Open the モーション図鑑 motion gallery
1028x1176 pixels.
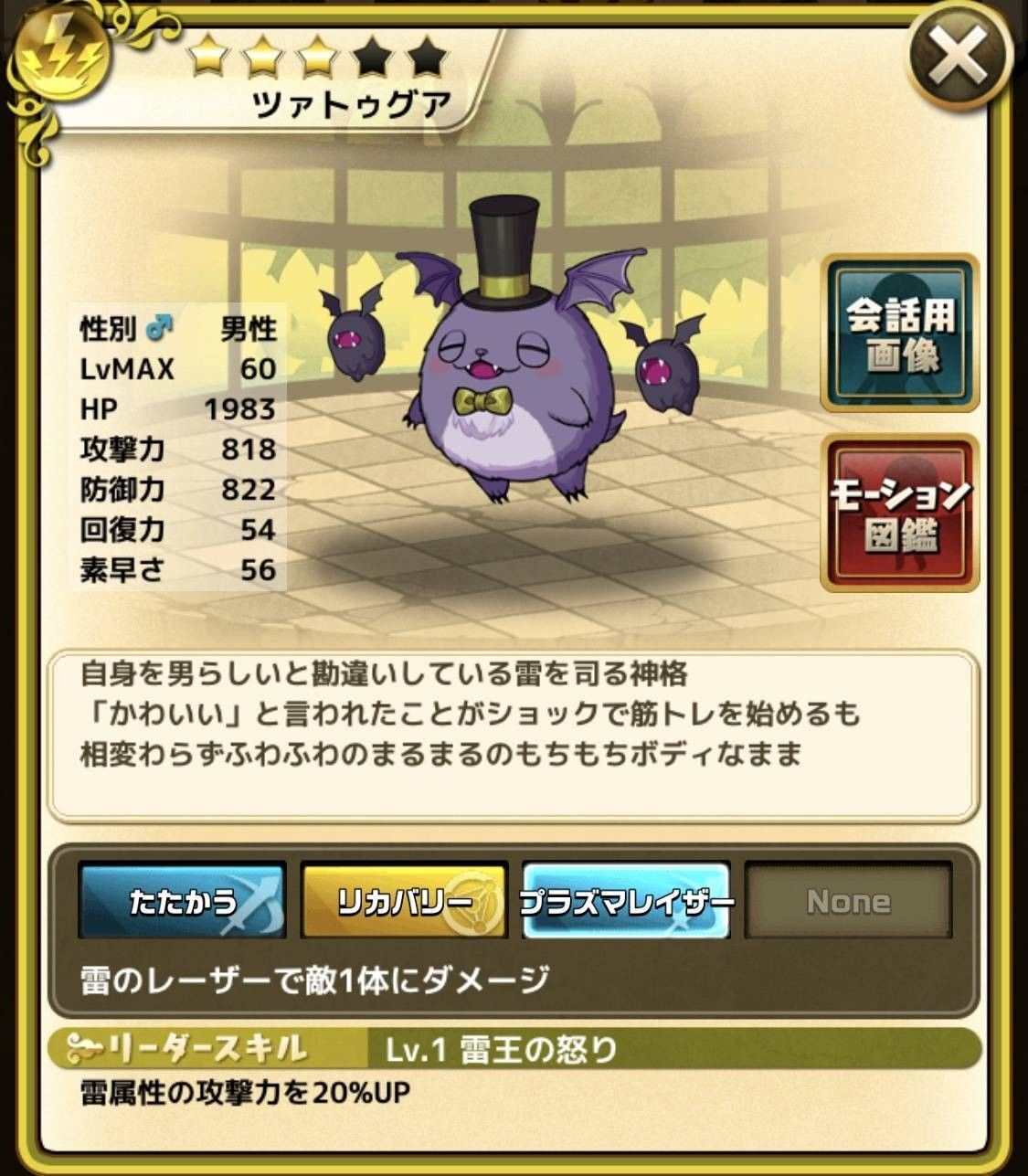[x=901, y=513]
